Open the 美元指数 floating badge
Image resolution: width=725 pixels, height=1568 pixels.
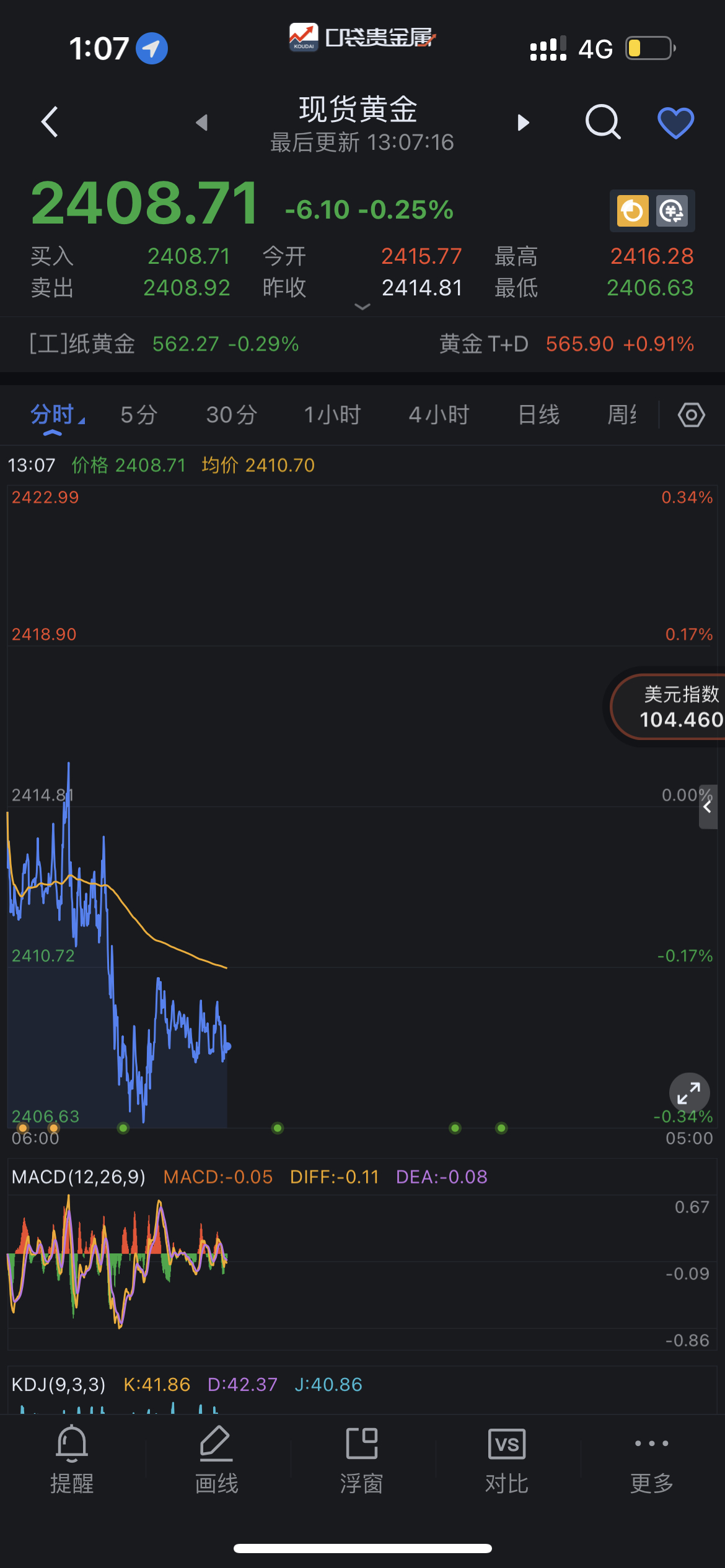click(674, 707)
